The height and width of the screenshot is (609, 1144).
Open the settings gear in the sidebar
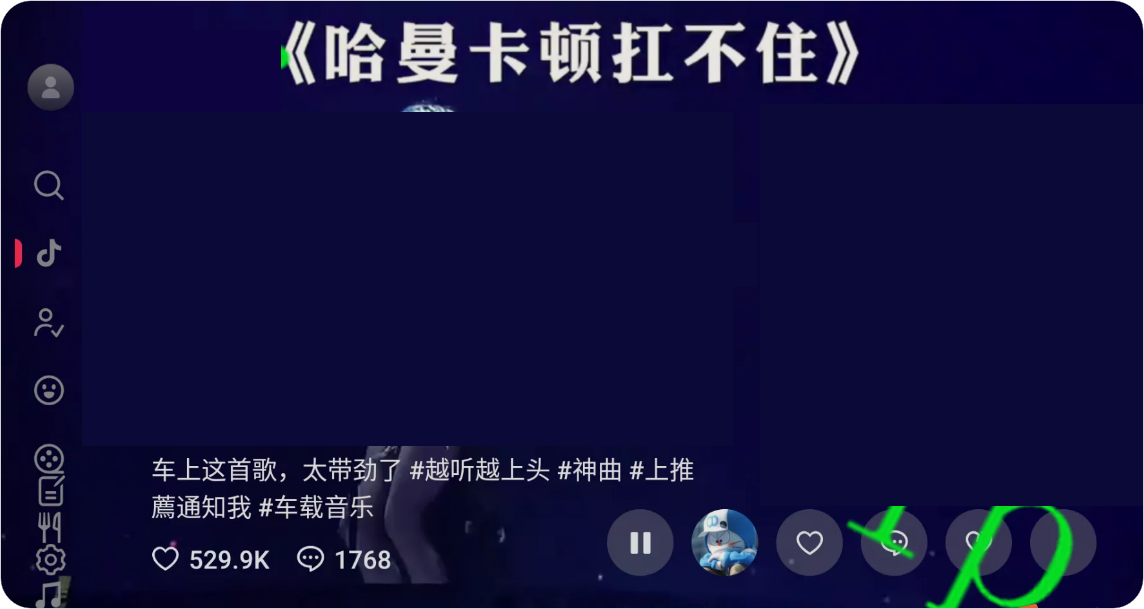[x=50, y=559]
